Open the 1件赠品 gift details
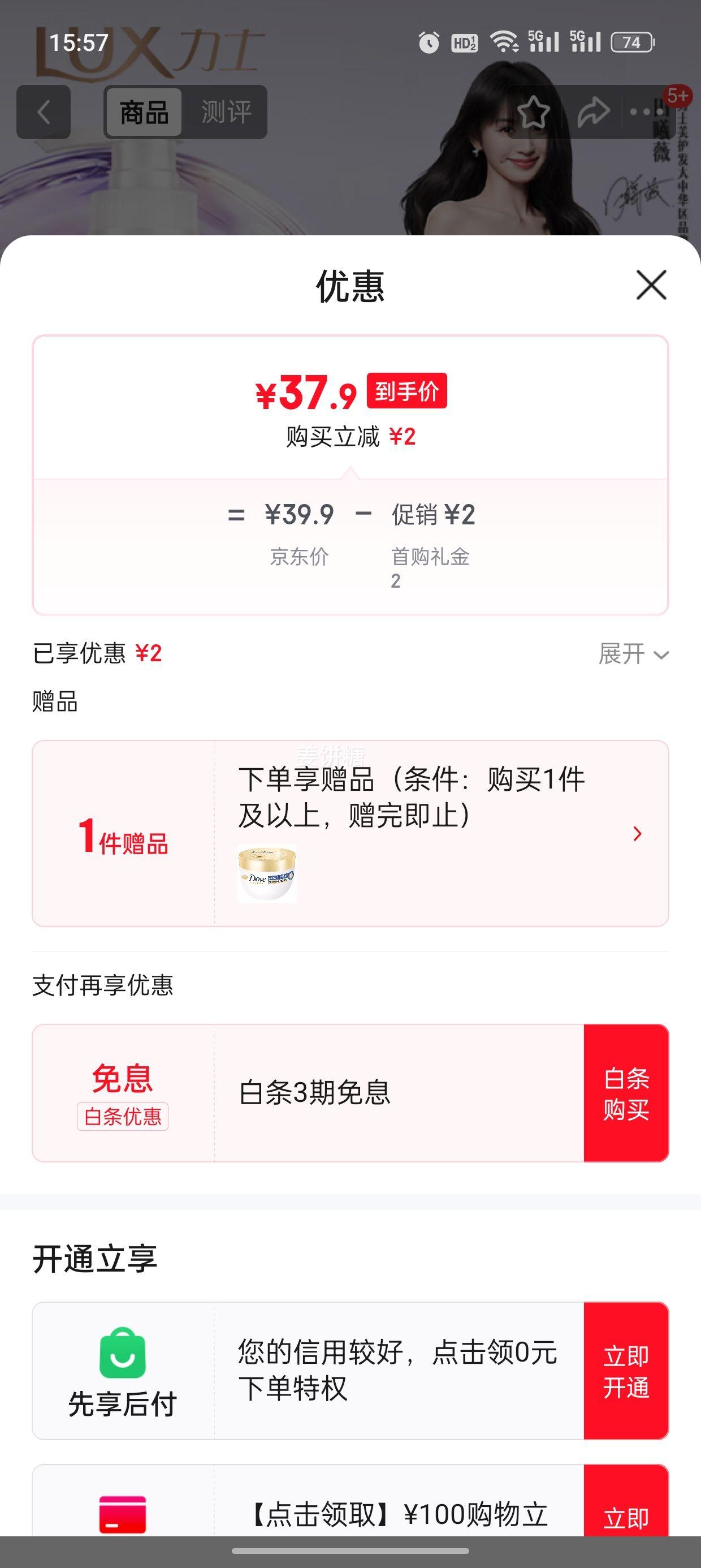This screenshot has width=701, height=1568. coord(637,833)
